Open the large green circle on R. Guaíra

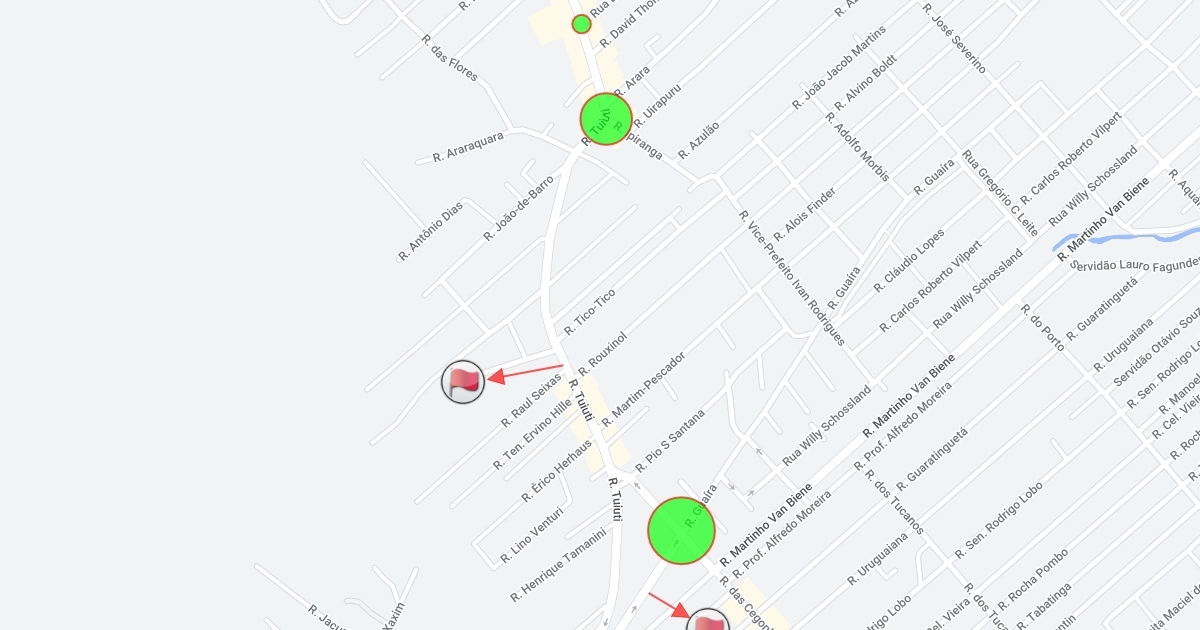click(681, 530)
